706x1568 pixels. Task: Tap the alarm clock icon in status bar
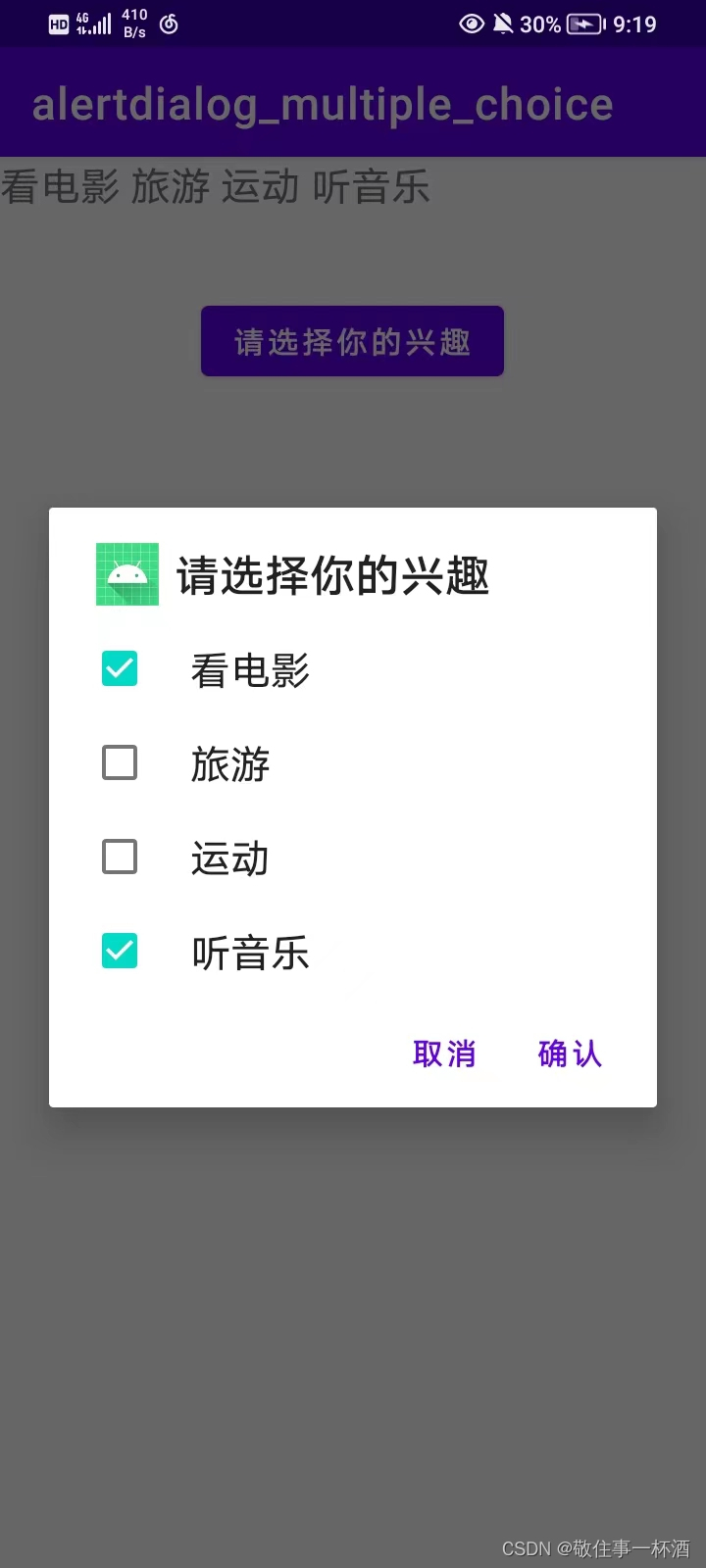click(167, 24)
